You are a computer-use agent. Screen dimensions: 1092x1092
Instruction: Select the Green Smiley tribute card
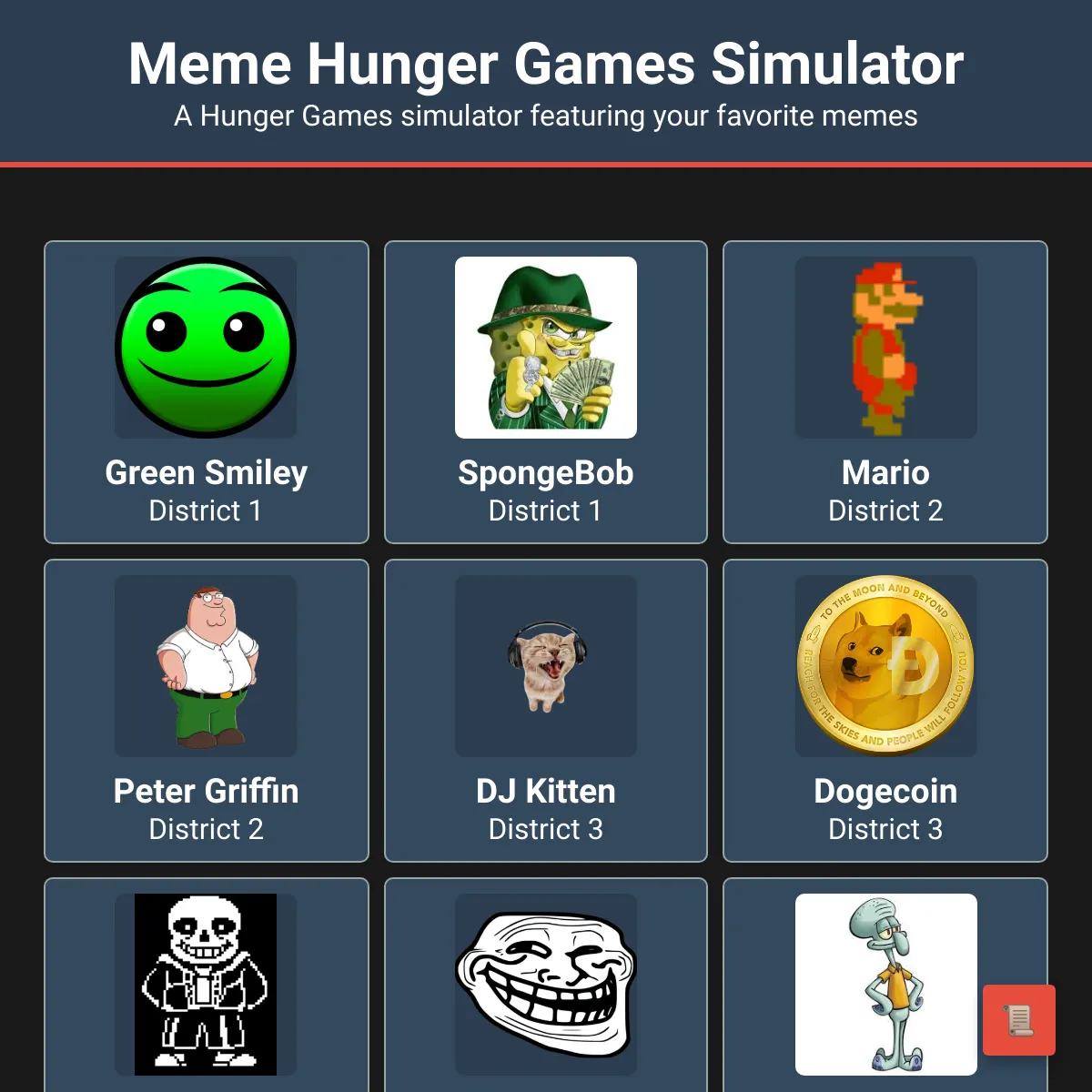coord(207,391)
